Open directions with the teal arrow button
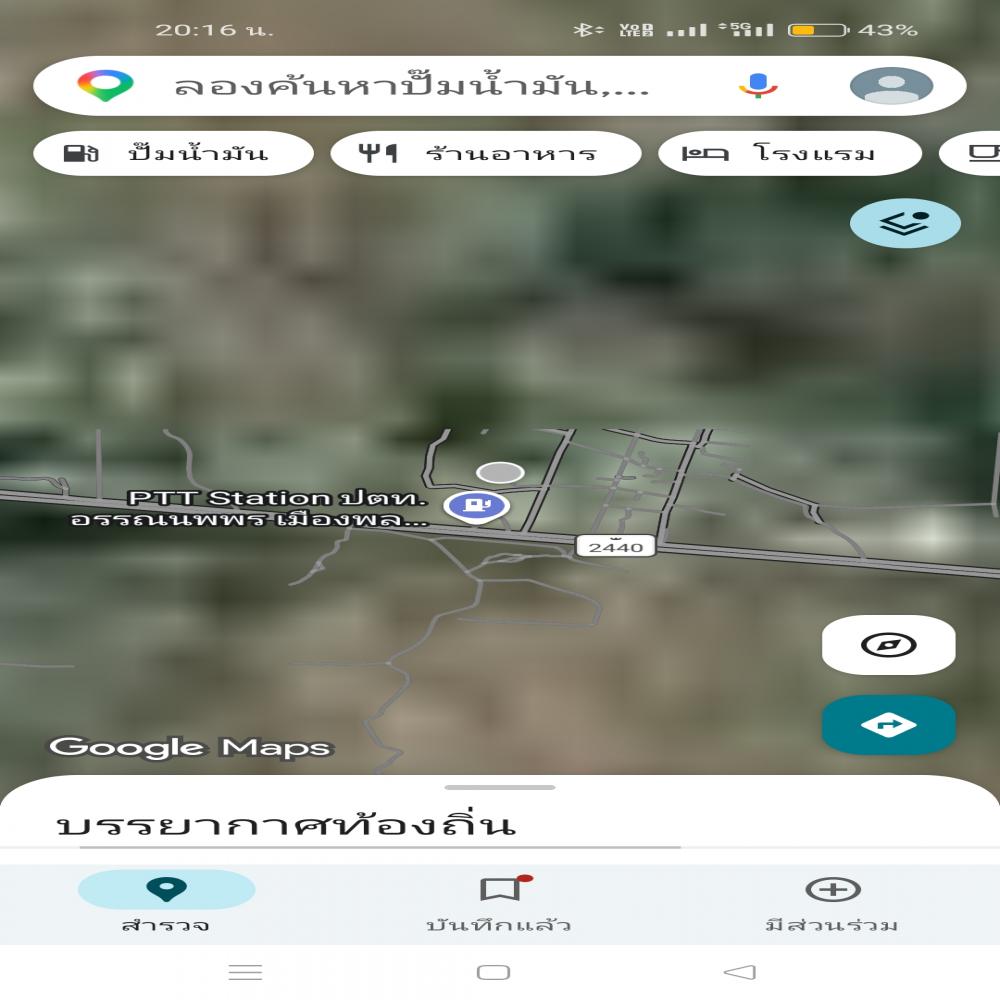Image resolution: width=1000 pixels, height=1000 pixels. [x=888, y=725]
